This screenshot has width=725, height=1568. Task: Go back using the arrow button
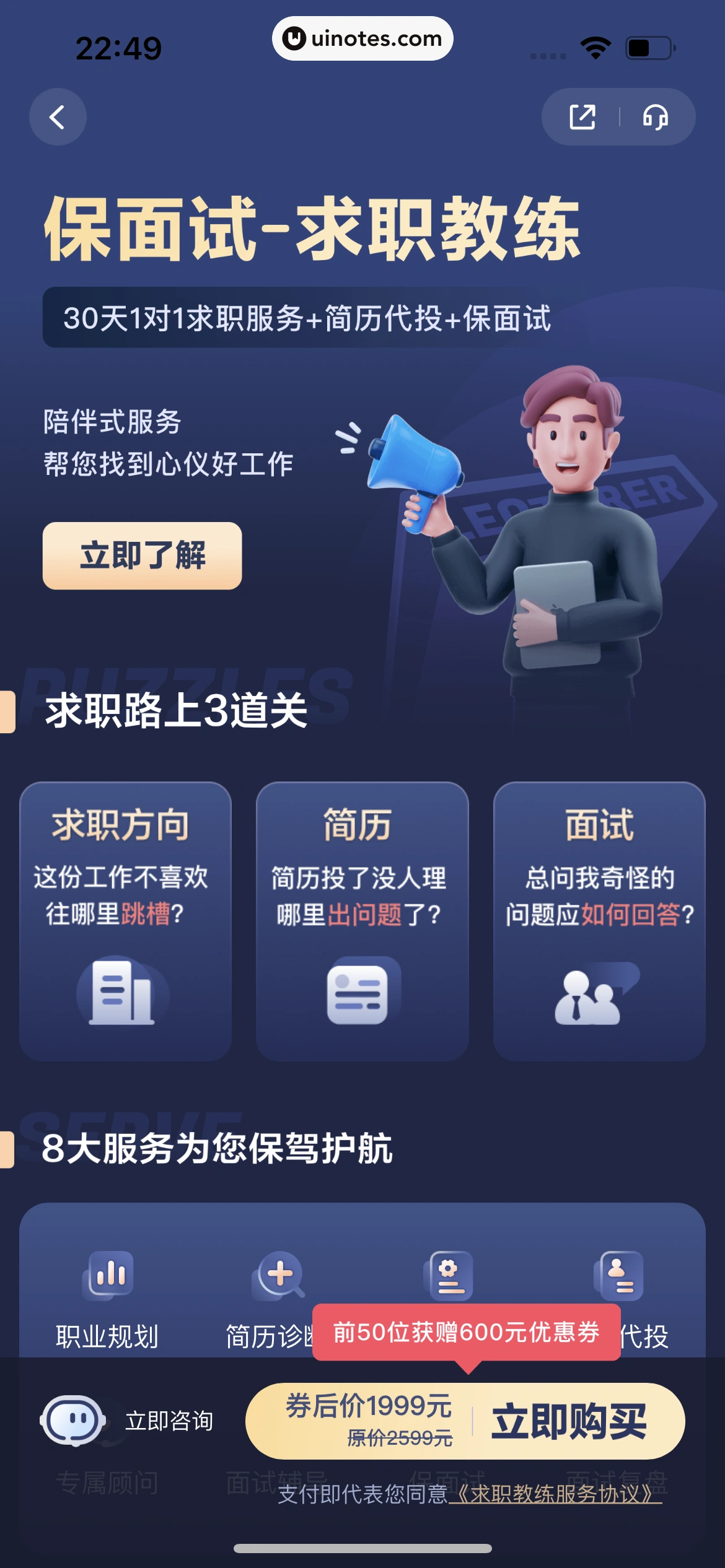tap(58, 117)
